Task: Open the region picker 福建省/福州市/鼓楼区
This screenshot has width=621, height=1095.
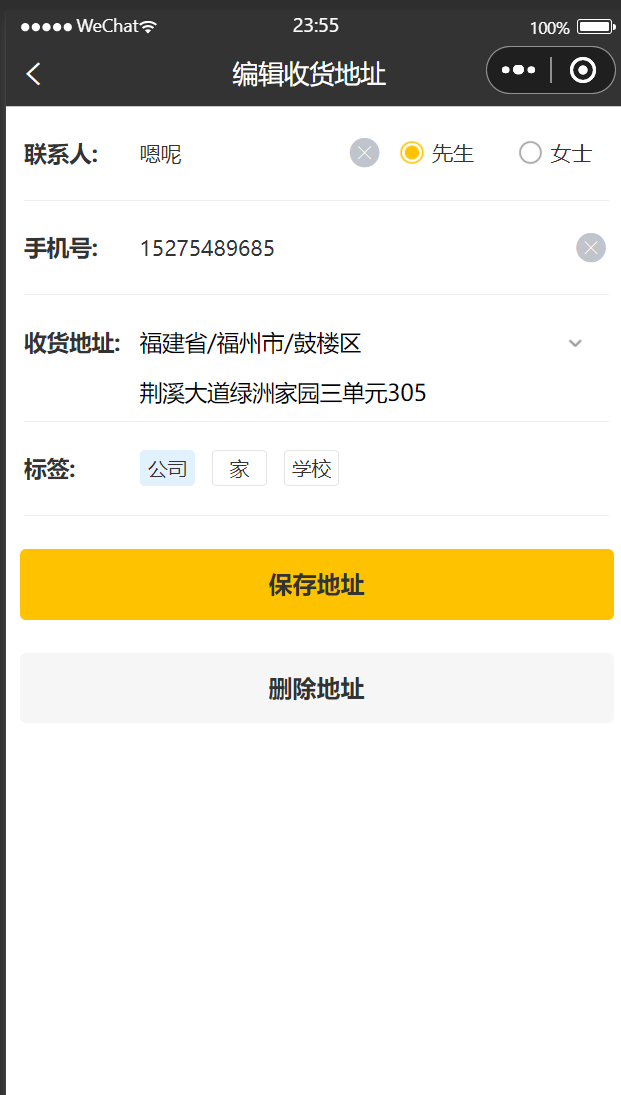Action: (x=362, y=343)
